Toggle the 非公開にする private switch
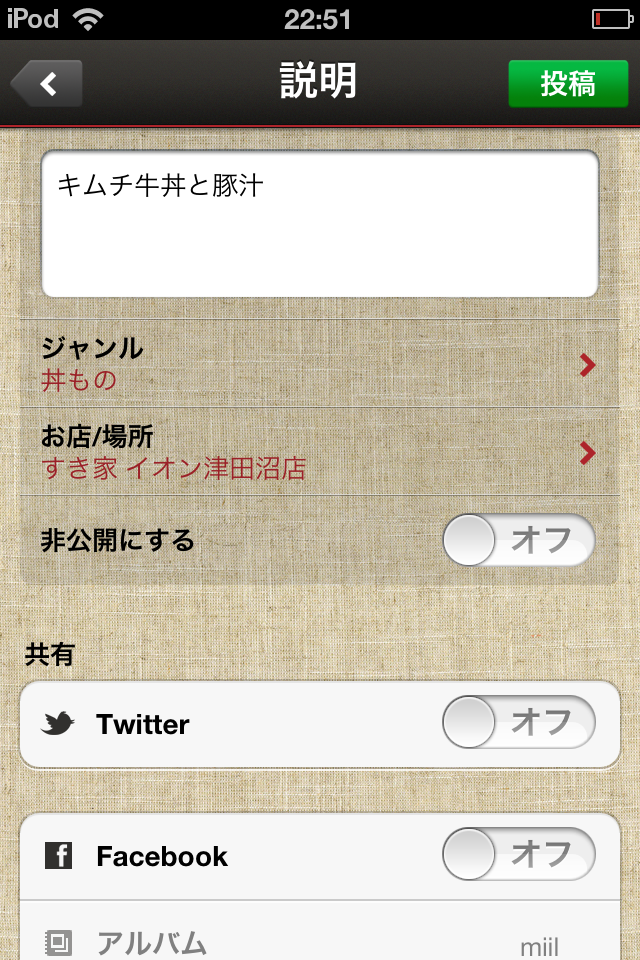The height and width of the screenshot is (960, 640). click(x=518, y=541)
